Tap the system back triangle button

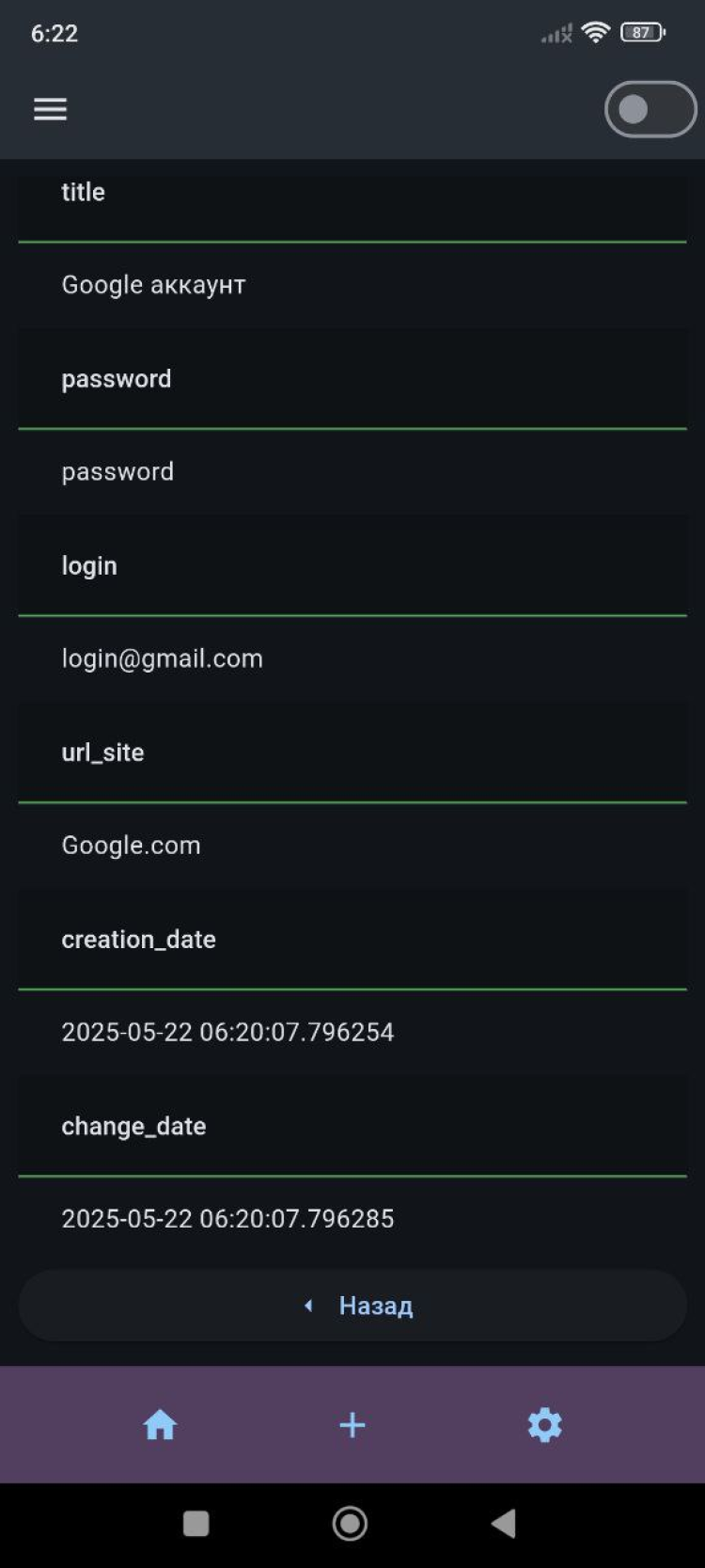(x=504, y=1523)
